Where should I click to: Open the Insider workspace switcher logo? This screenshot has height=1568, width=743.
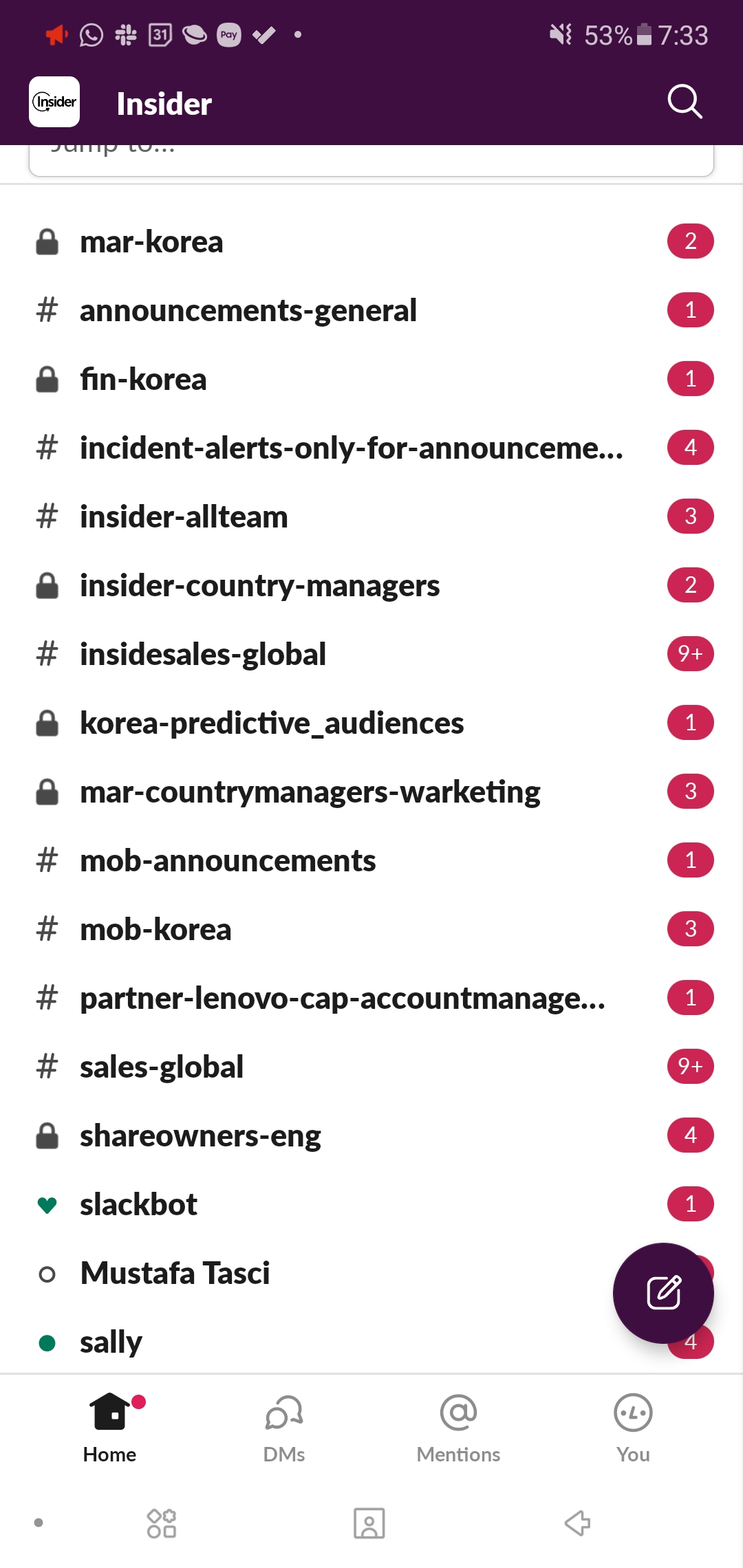click(54, 102)
